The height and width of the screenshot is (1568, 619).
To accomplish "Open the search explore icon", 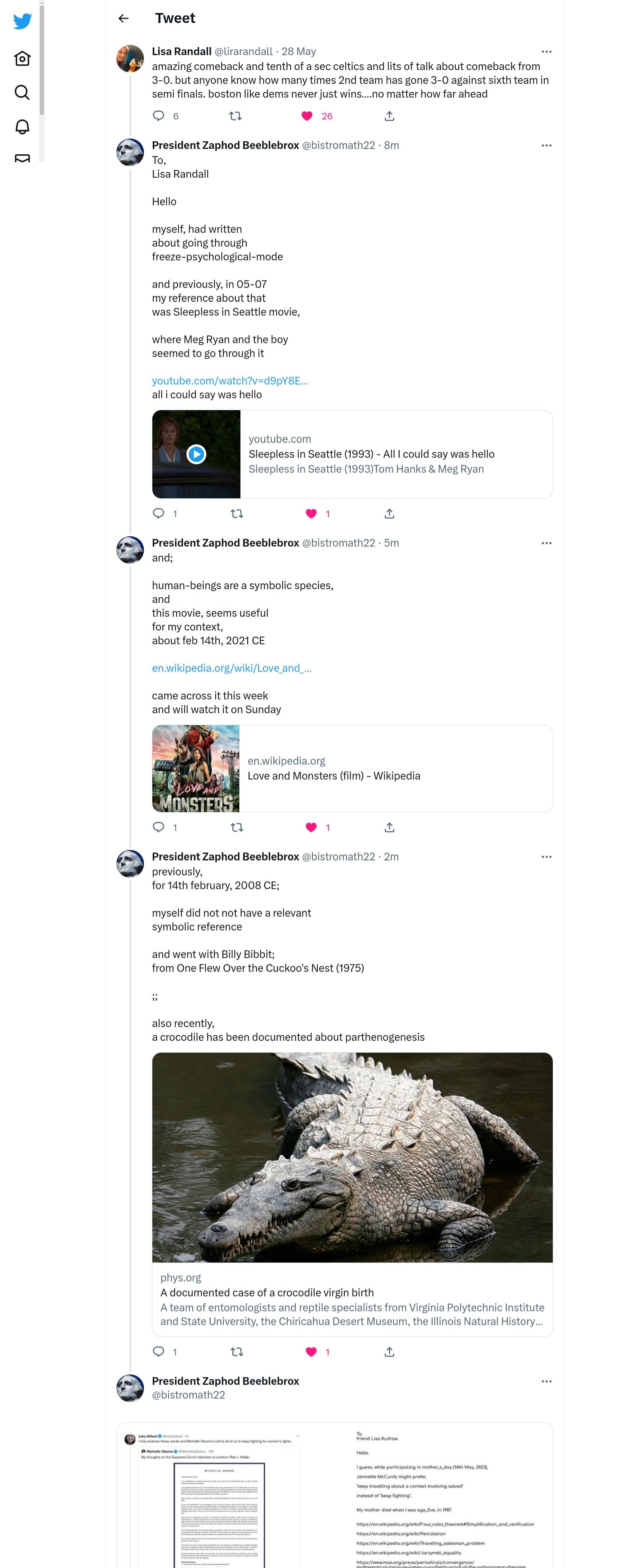I will click(23, 93).
